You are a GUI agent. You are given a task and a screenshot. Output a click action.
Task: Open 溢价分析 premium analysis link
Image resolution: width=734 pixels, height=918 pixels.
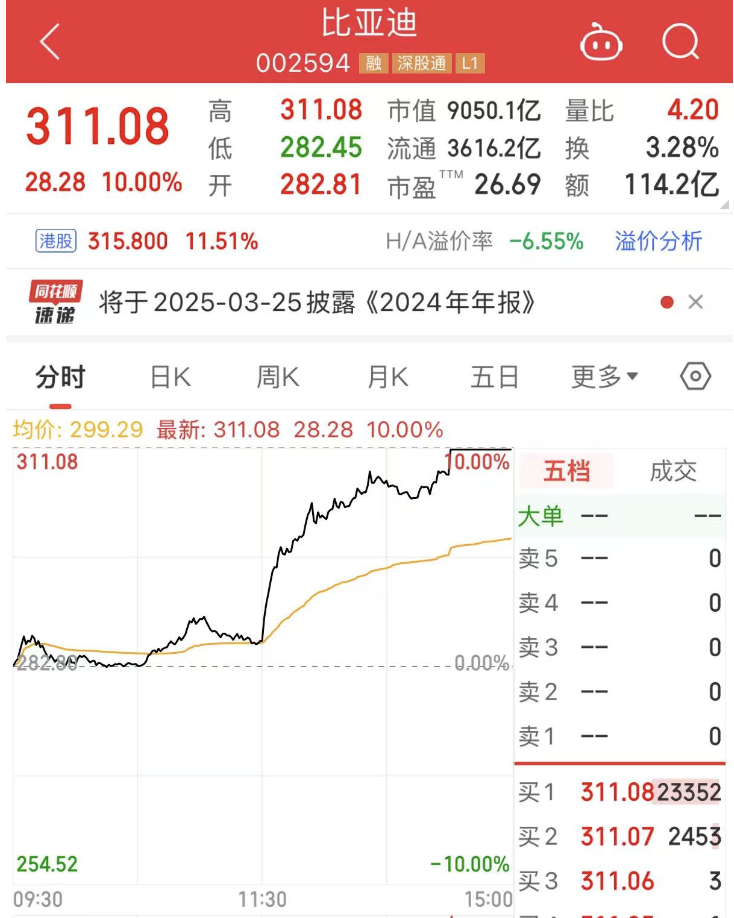658,241
